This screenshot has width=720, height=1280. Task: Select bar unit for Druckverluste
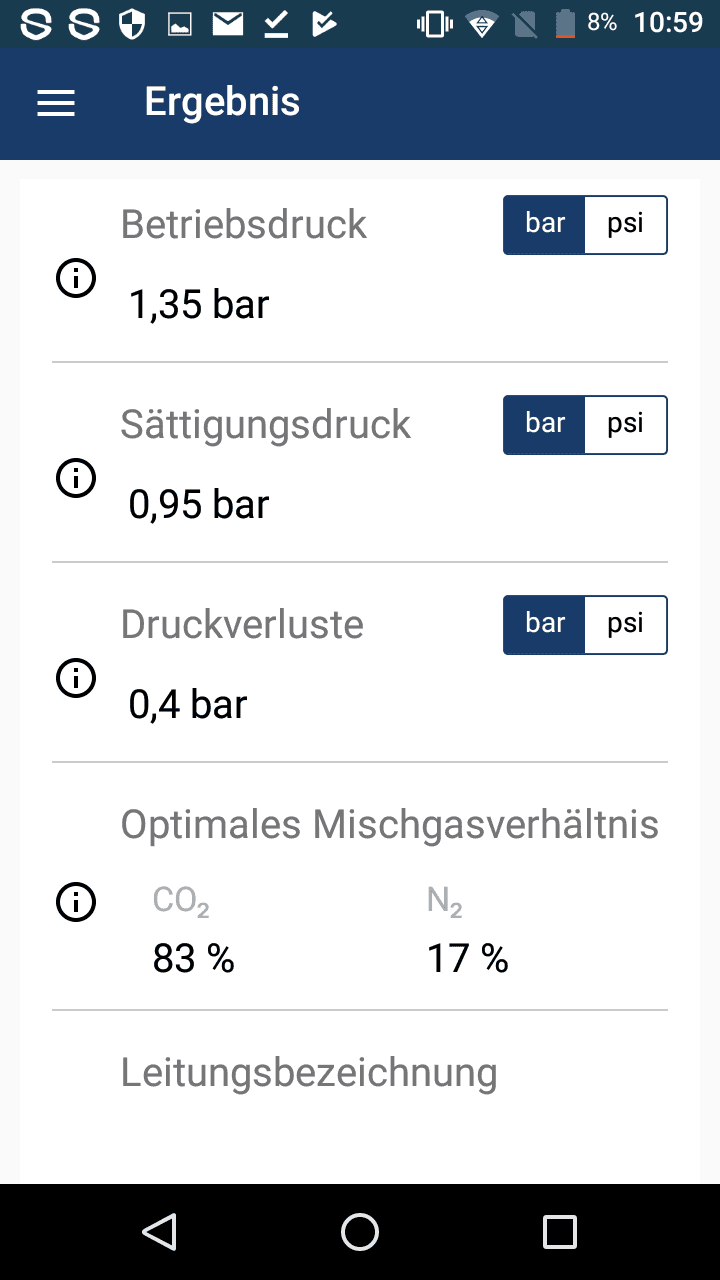pyautogui.click(x=545, y=624)
